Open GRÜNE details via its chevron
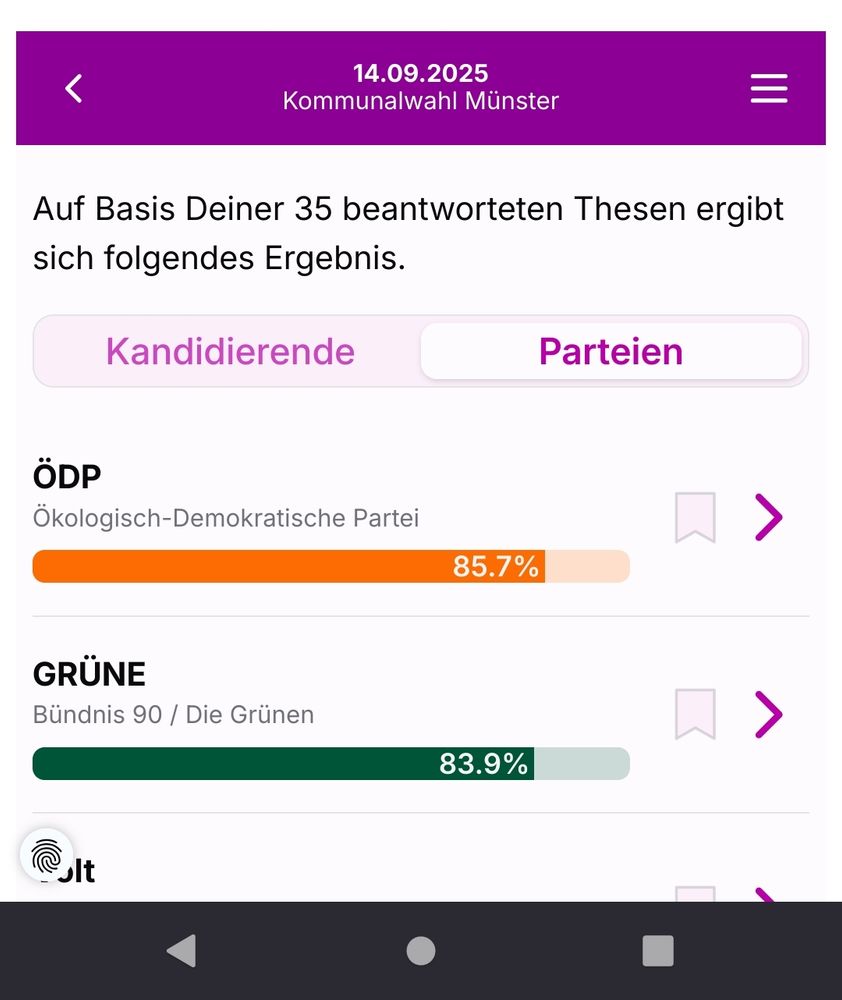Image resolution: width=842 pixels, height=1000 pixels. (768, 714)
